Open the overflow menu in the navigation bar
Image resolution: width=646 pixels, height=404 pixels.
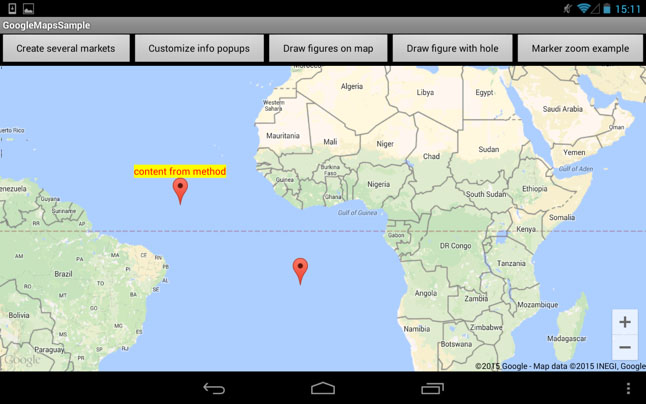[628, 388]
